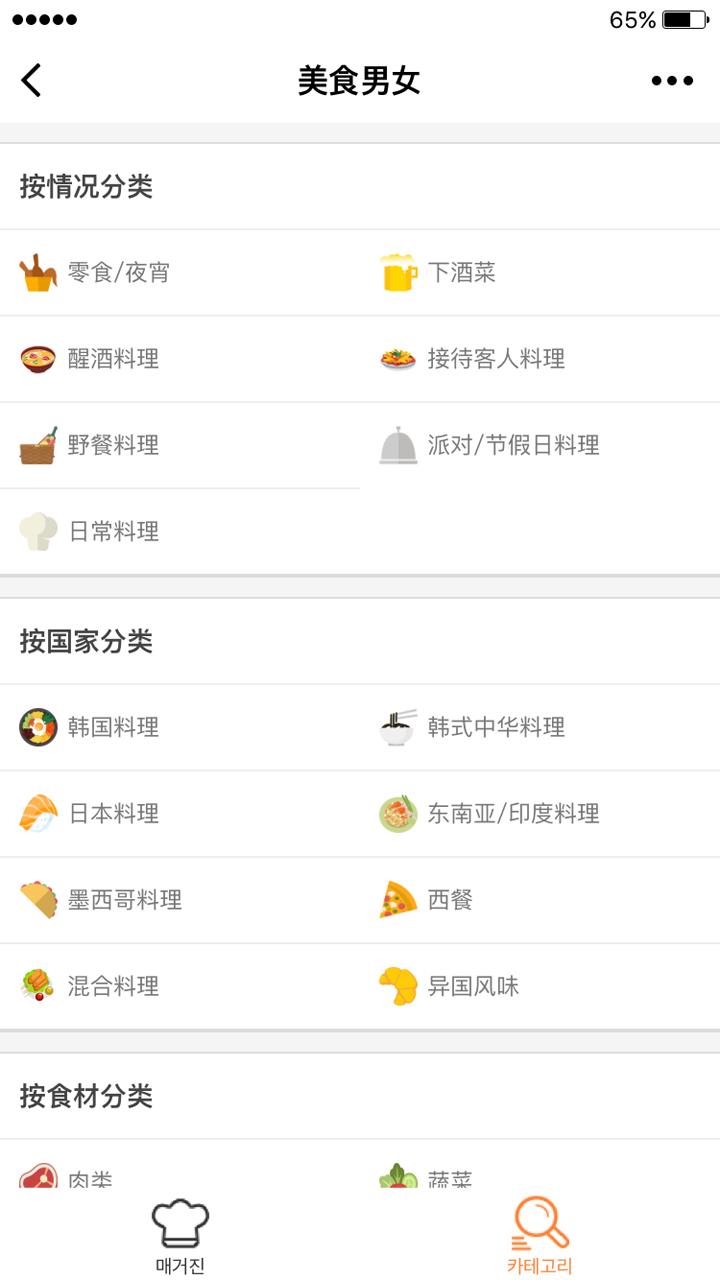Screen dimensions: 720x1280
Task: Open the 西餐 category
Action: point(540,900)
